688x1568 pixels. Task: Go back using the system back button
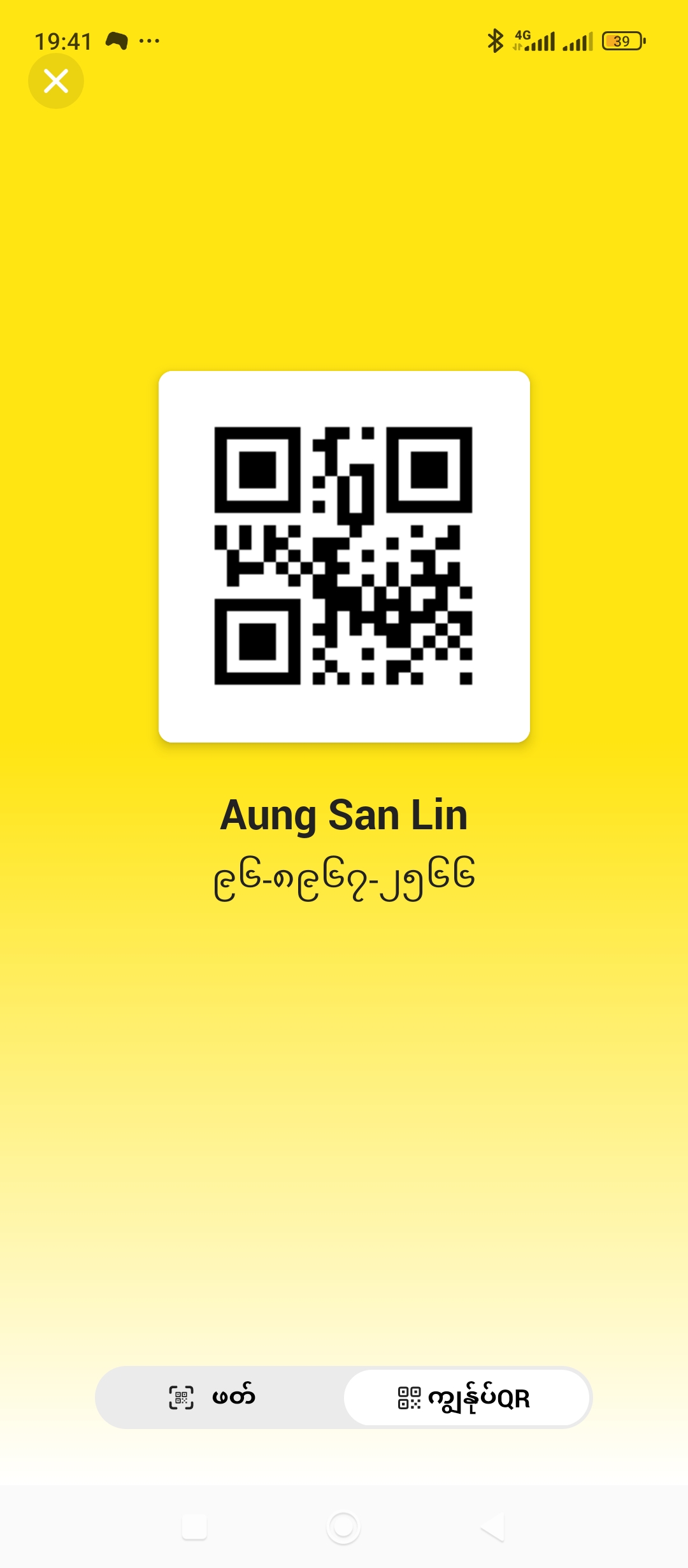click(x=493, y=1527)
